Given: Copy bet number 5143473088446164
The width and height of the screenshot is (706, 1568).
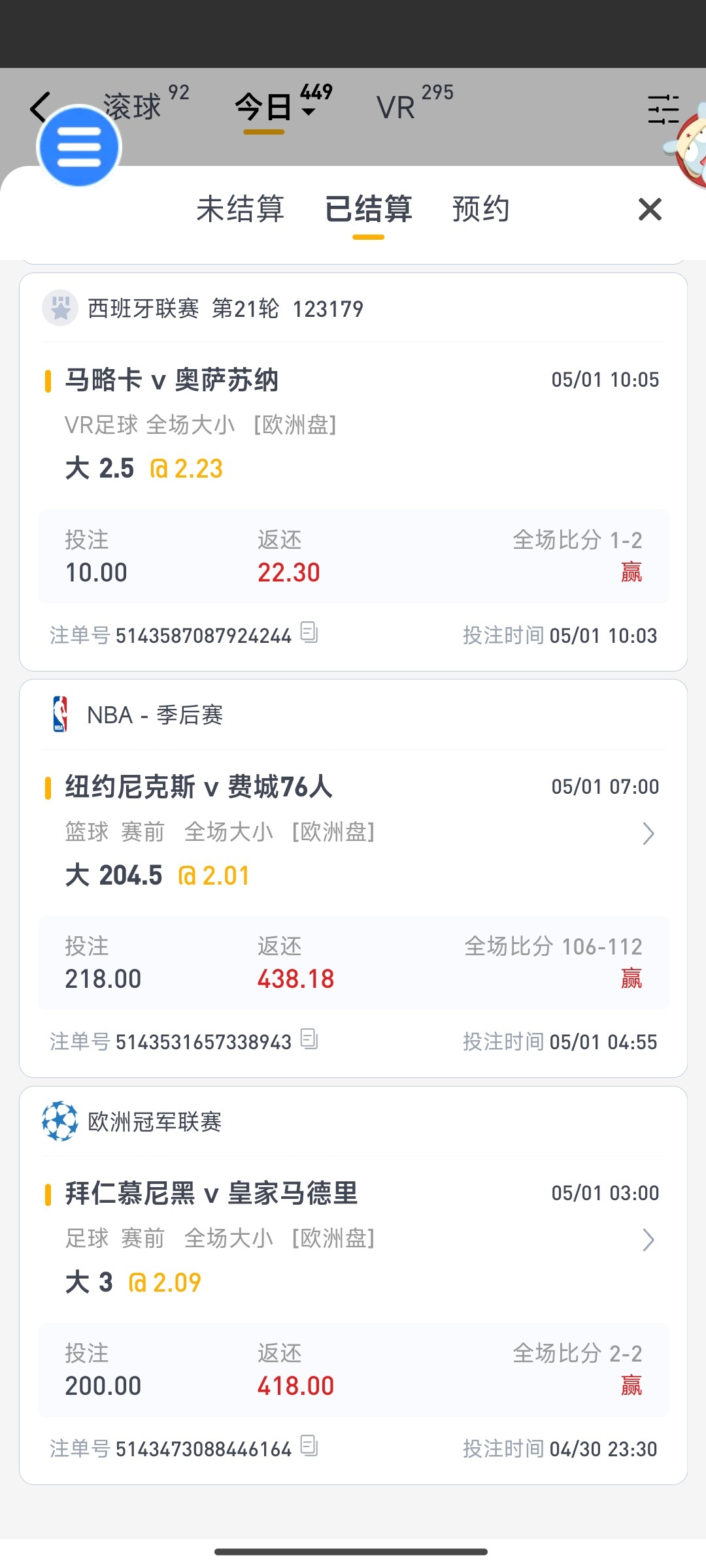Looking at the screenshot, I should pos(309,1446).
